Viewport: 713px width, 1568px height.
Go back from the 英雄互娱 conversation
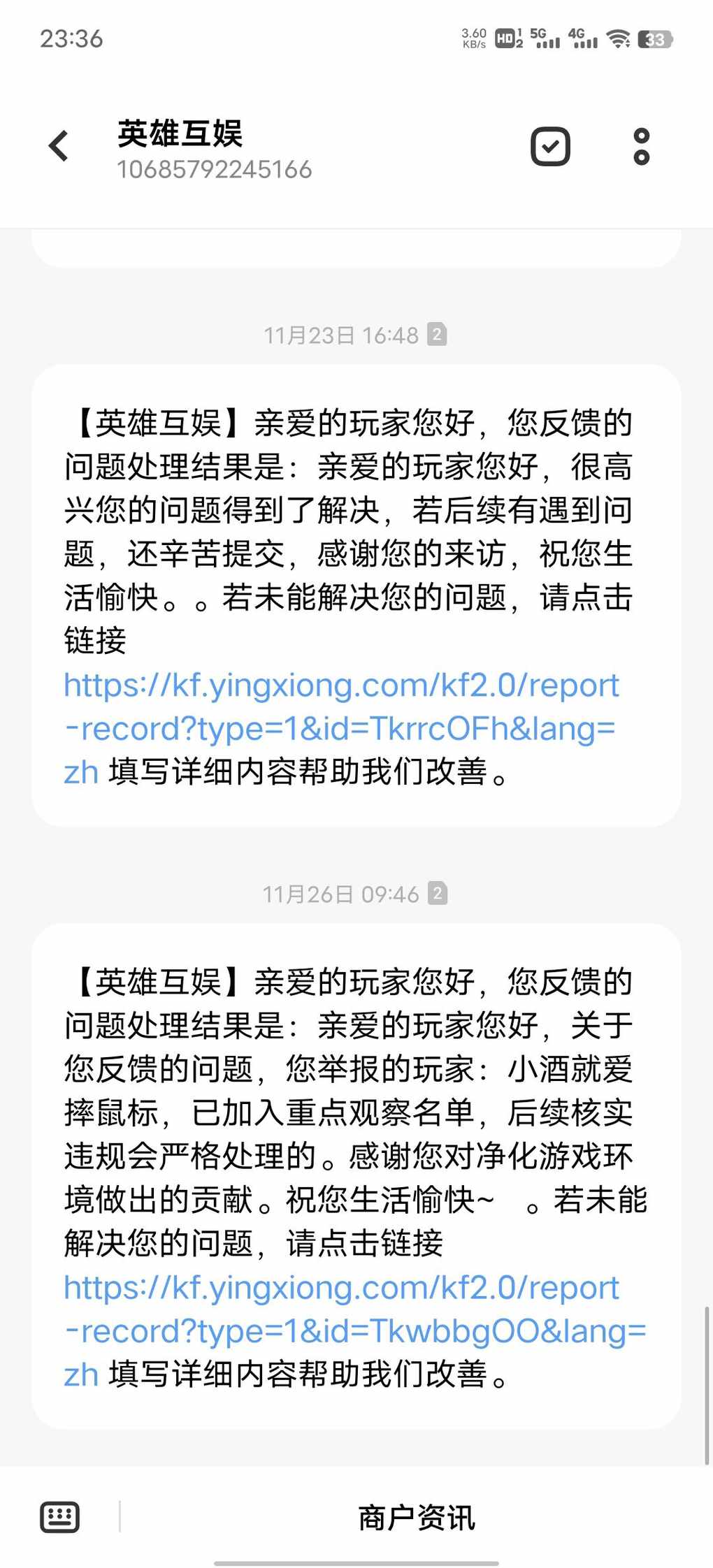click(59, 146)
